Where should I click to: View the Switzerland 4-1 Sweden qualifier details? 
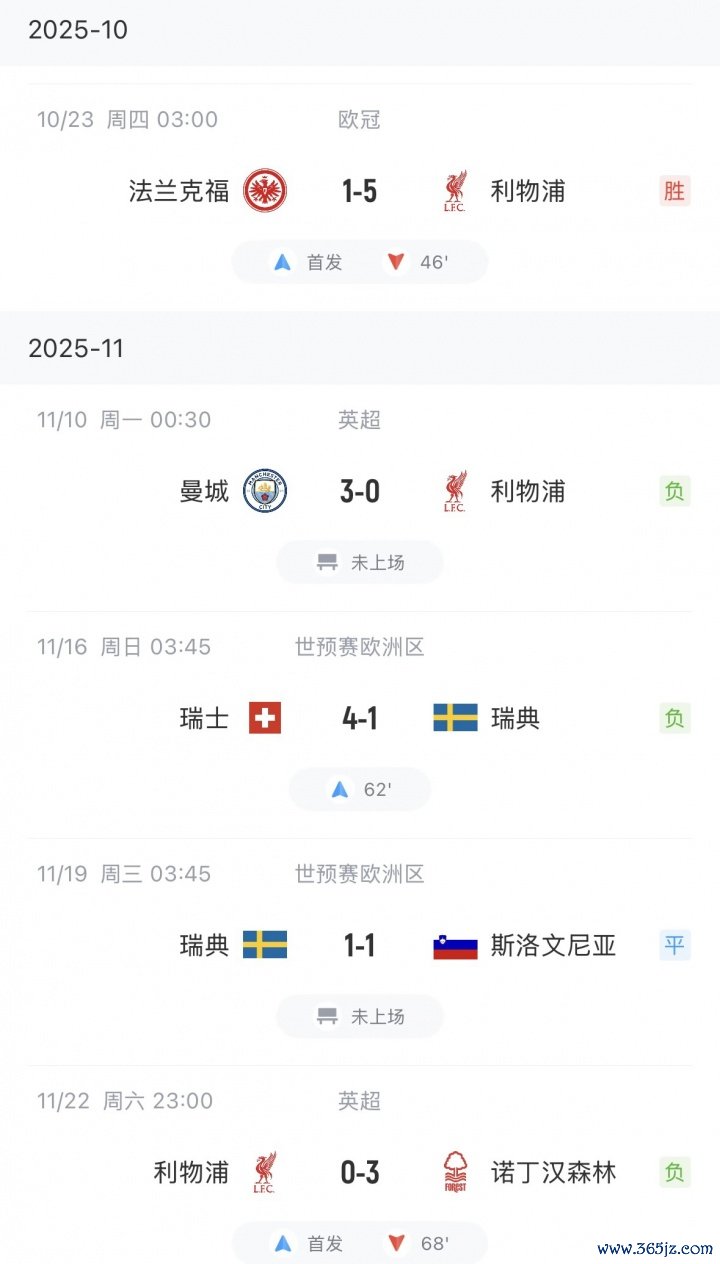tap(360, 718)
